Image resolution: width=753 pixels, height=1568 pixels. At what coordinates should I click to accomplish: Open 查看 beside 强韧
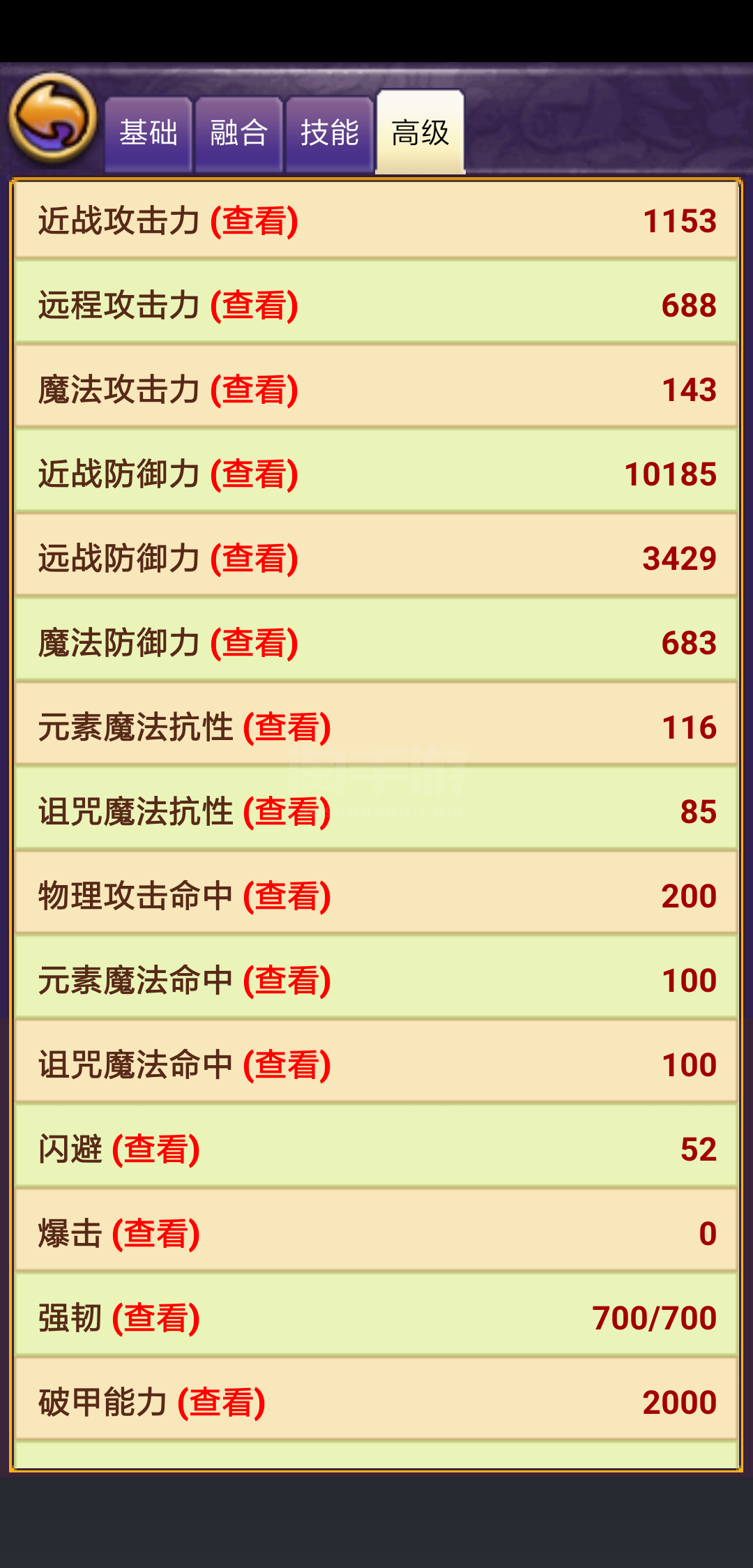(156, 1318)
